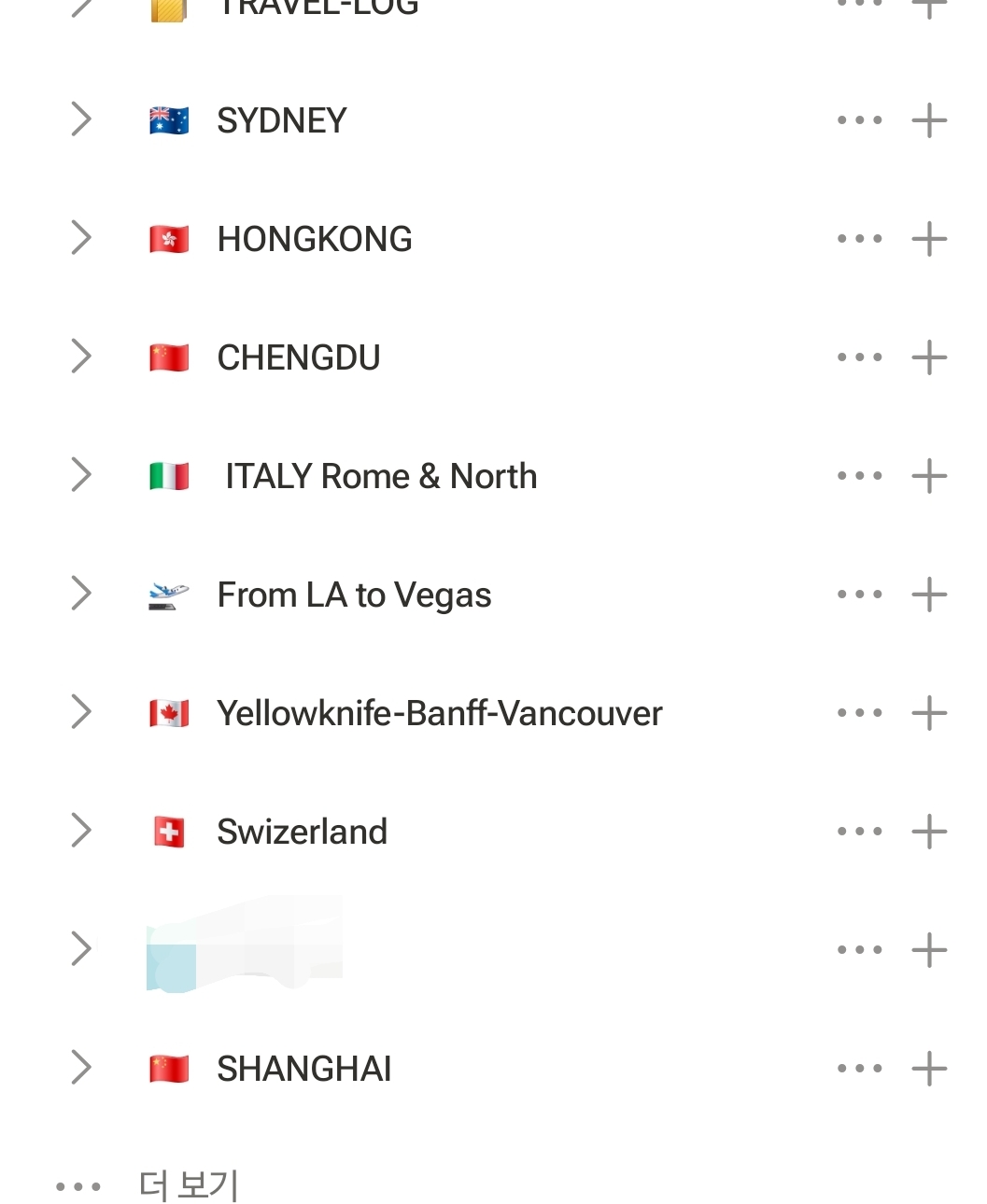Screen dimensions: 987x1204
Task: Add a subpage inside SHANGHAI
Action: [x=929, y=1069]
